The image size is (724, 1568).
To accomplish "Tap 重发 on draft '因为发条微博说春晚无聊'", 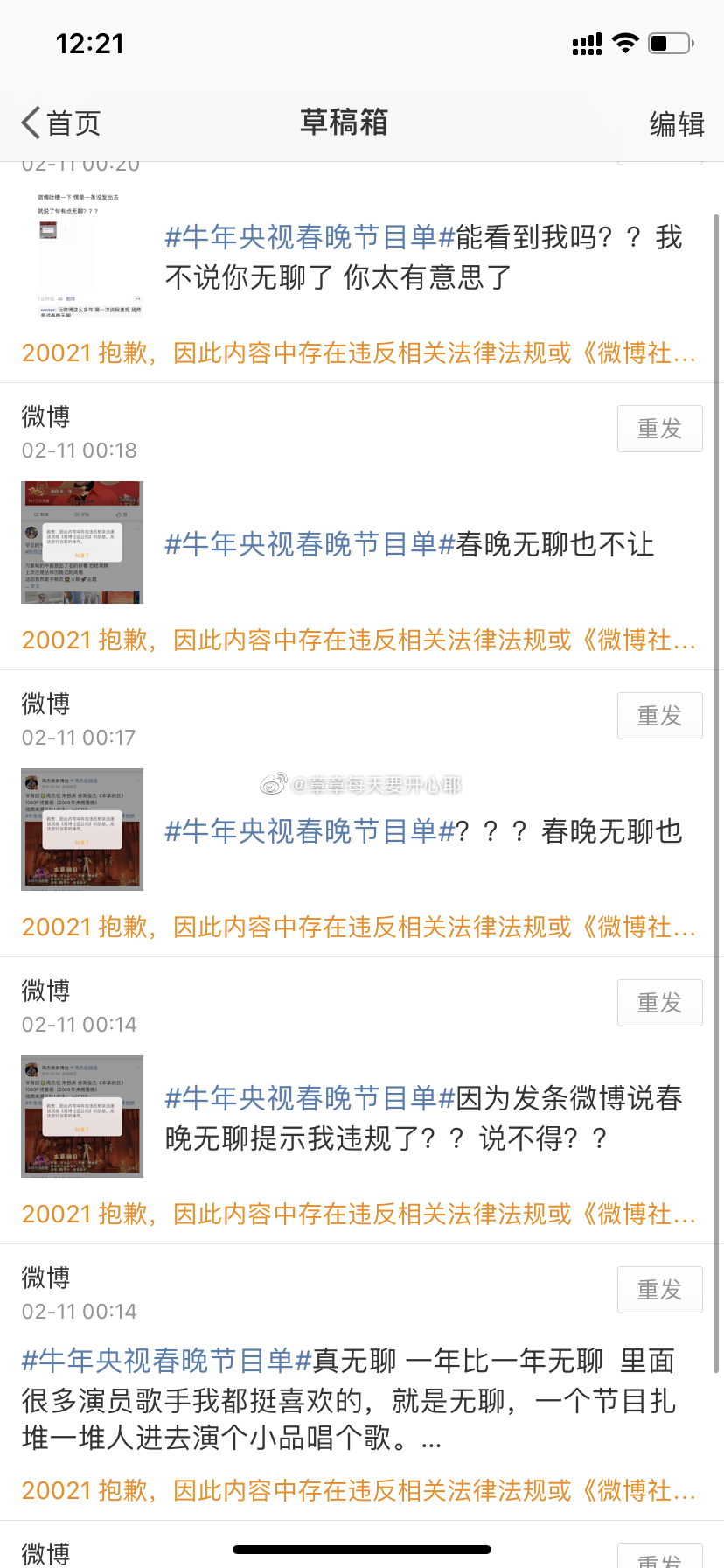I will [x=659, y=1003].
